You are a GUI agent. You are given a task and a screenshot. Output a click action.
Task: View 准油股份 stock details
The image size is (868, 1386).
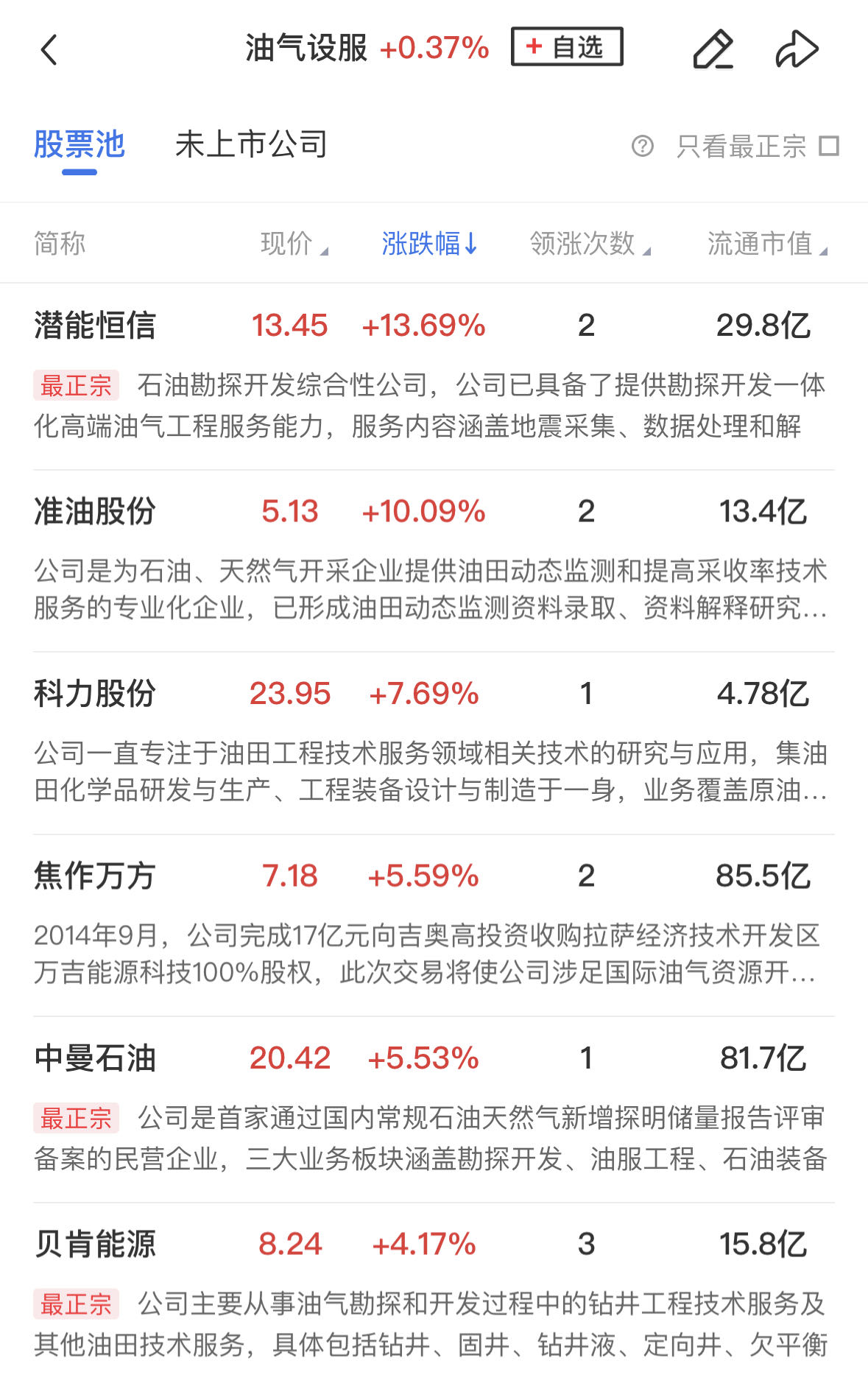tap(95, 511)
